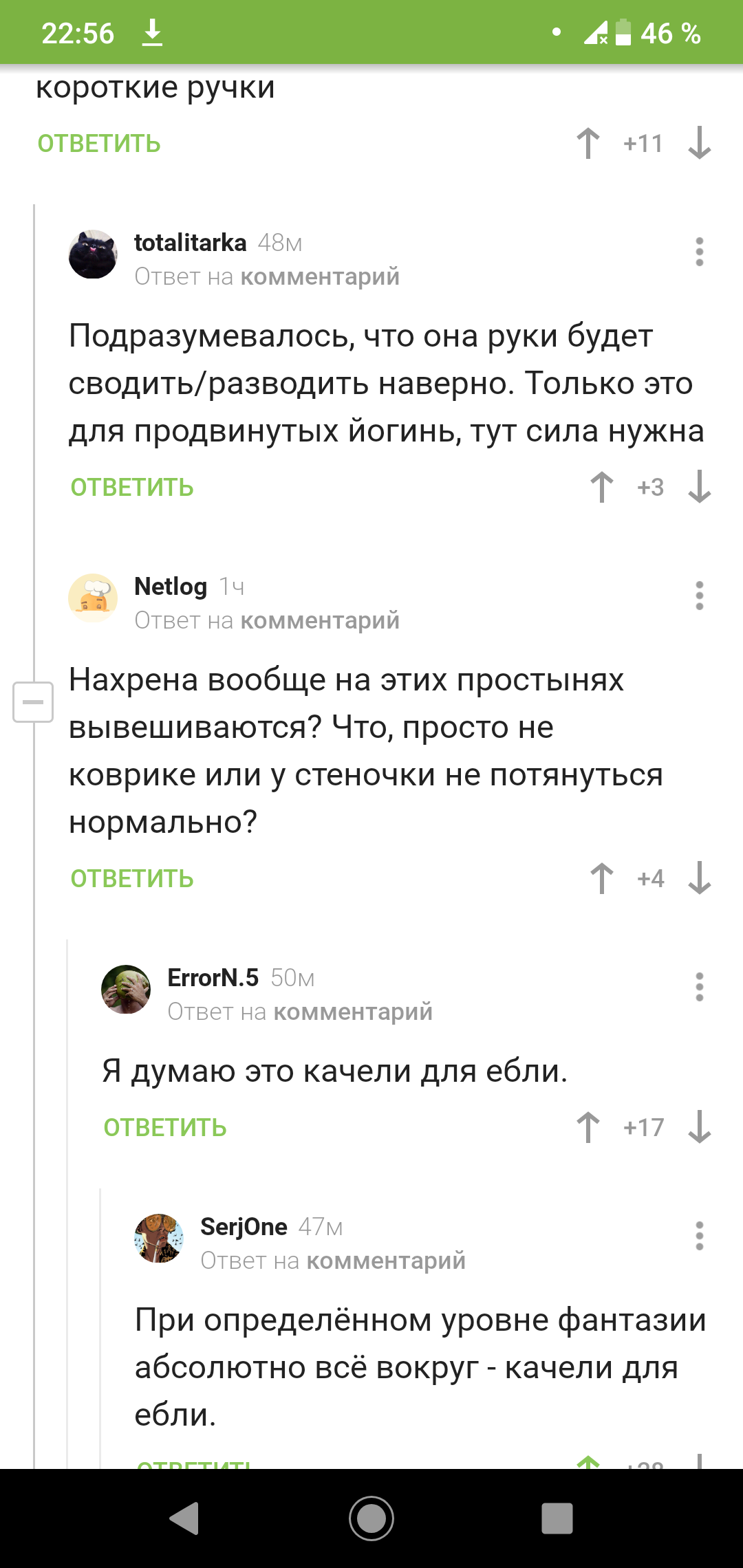The width and height of the screenshot is (743, 1568).
Task: Collapse the Netlog comment thread
Action: (33, 702)
